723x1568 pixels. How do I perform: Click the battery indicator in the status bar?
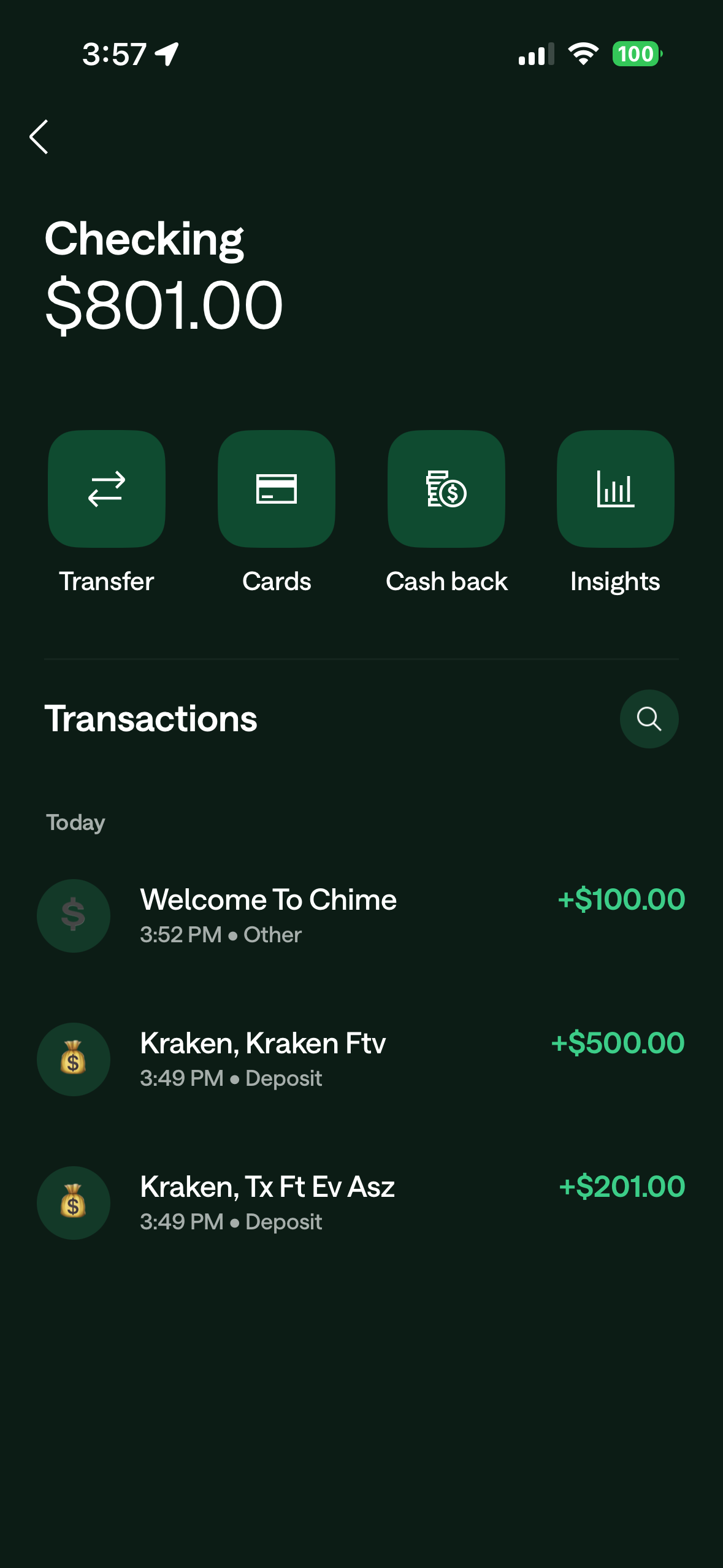pos(635,54)
